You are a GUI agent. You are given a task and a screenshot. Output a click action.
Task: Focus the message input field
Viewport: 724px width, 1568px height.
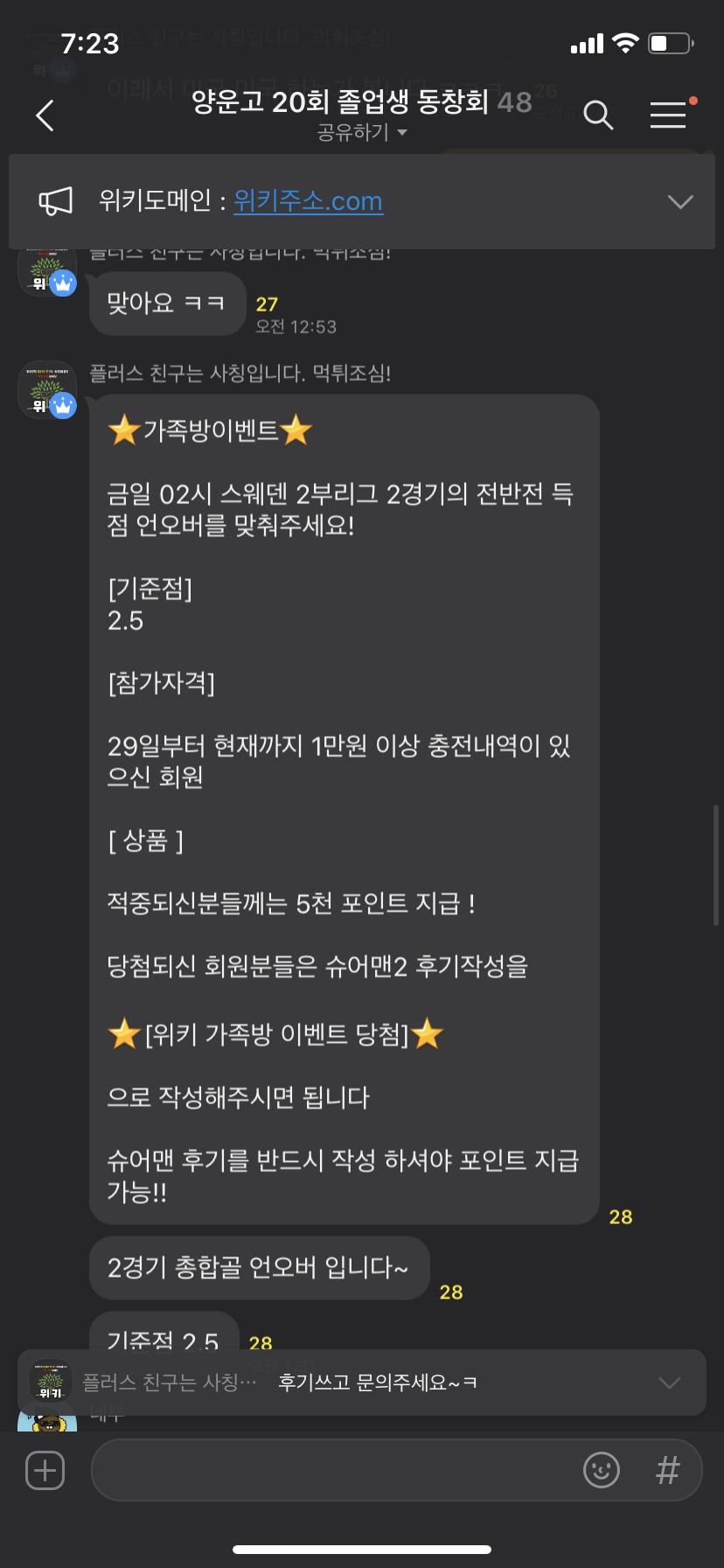click(332, 1470)
